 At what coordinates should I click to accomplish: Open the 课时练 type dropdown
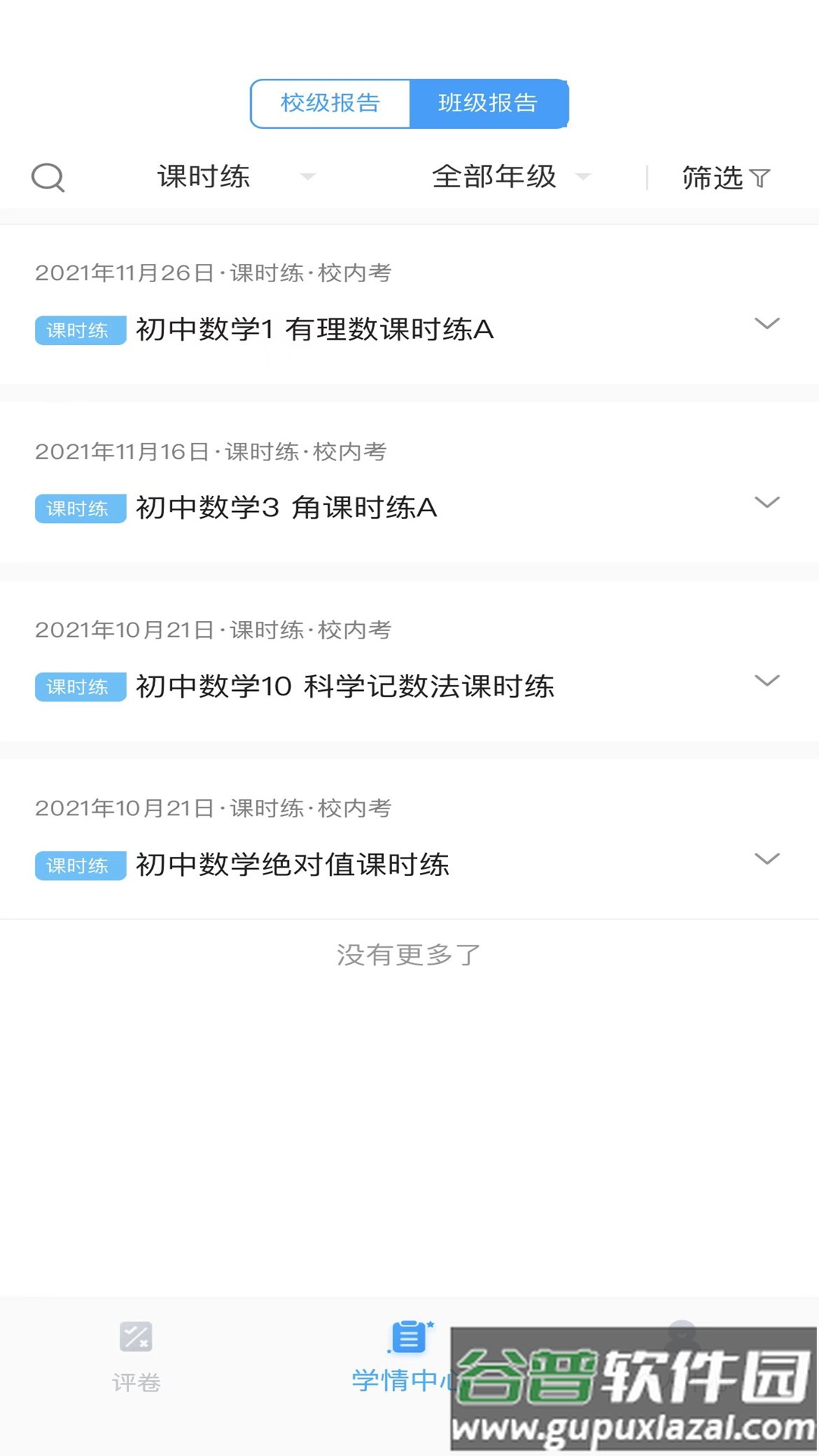point(235,177)
